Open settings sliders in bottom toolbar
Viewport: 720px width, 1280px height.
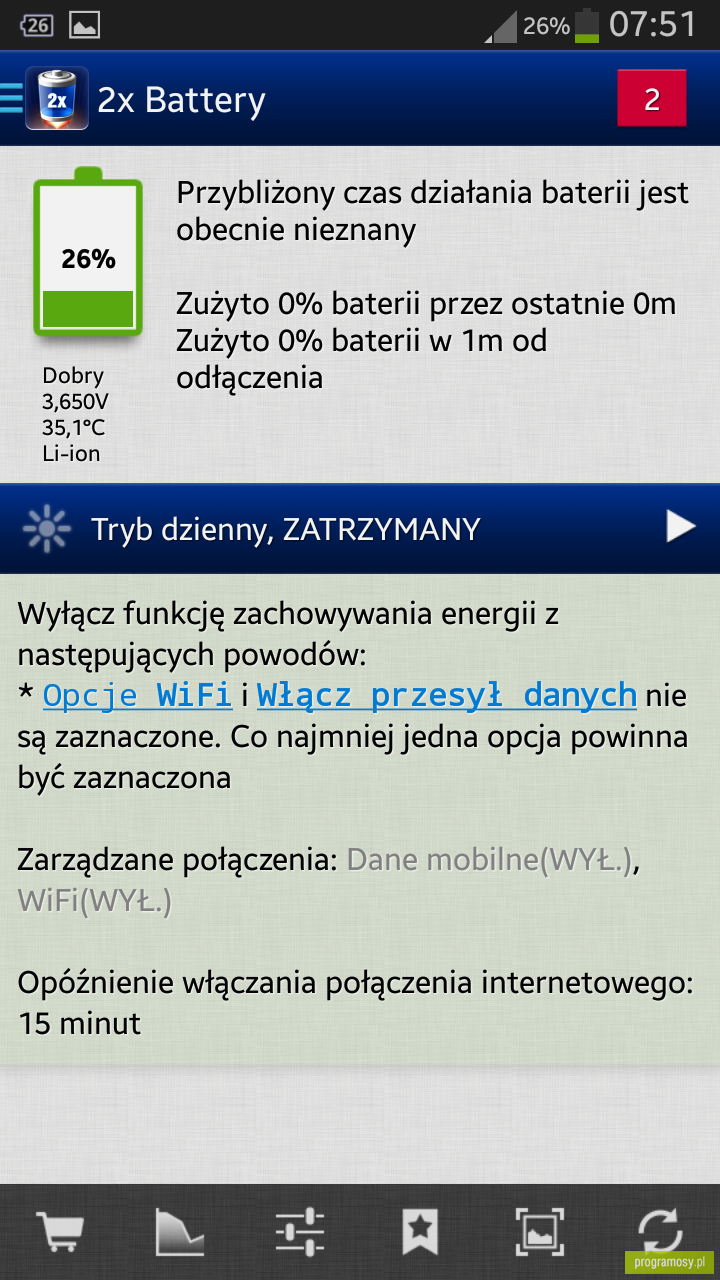[x=300, y=1232]
